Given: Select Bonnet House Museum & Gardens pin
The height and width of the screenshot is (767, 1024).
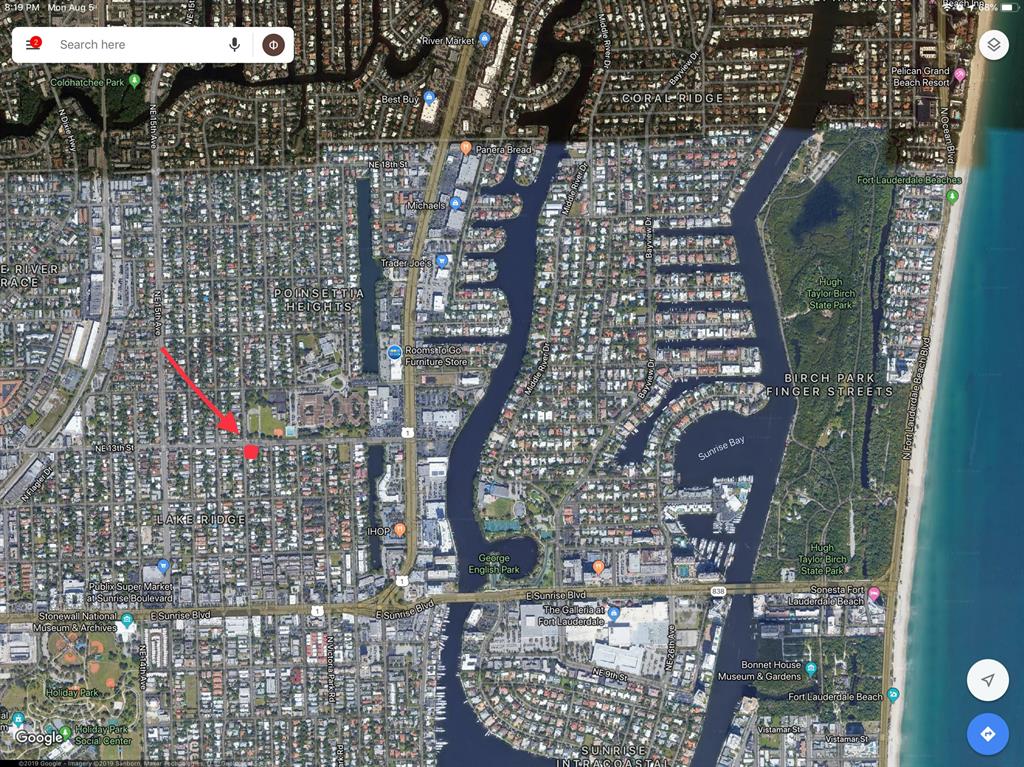Looking at the screenshot, I should (x=810, y=668).
